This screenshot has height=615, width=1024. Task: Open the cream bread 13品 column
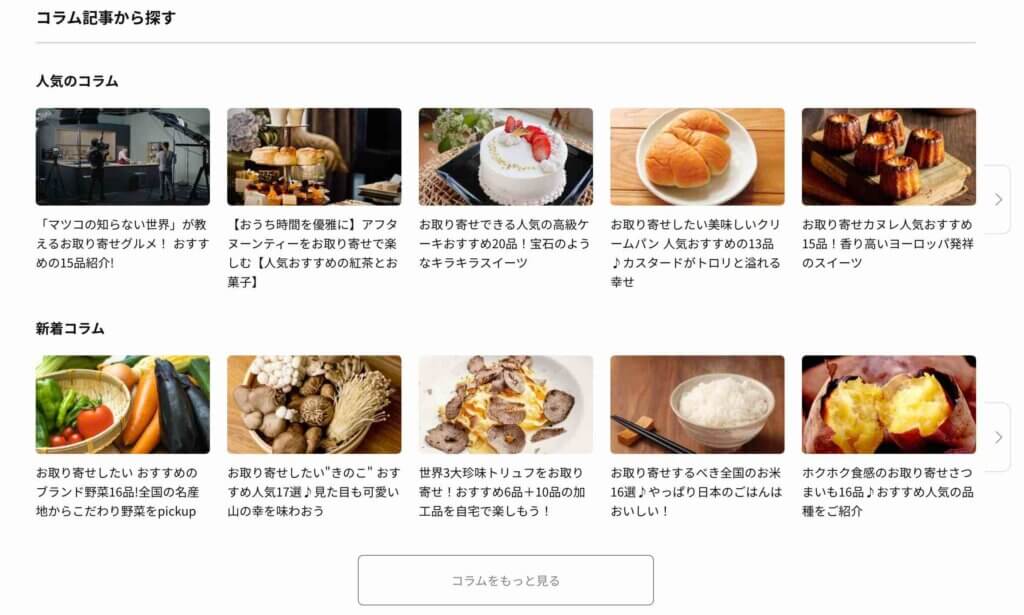click(x=697, y=157)
